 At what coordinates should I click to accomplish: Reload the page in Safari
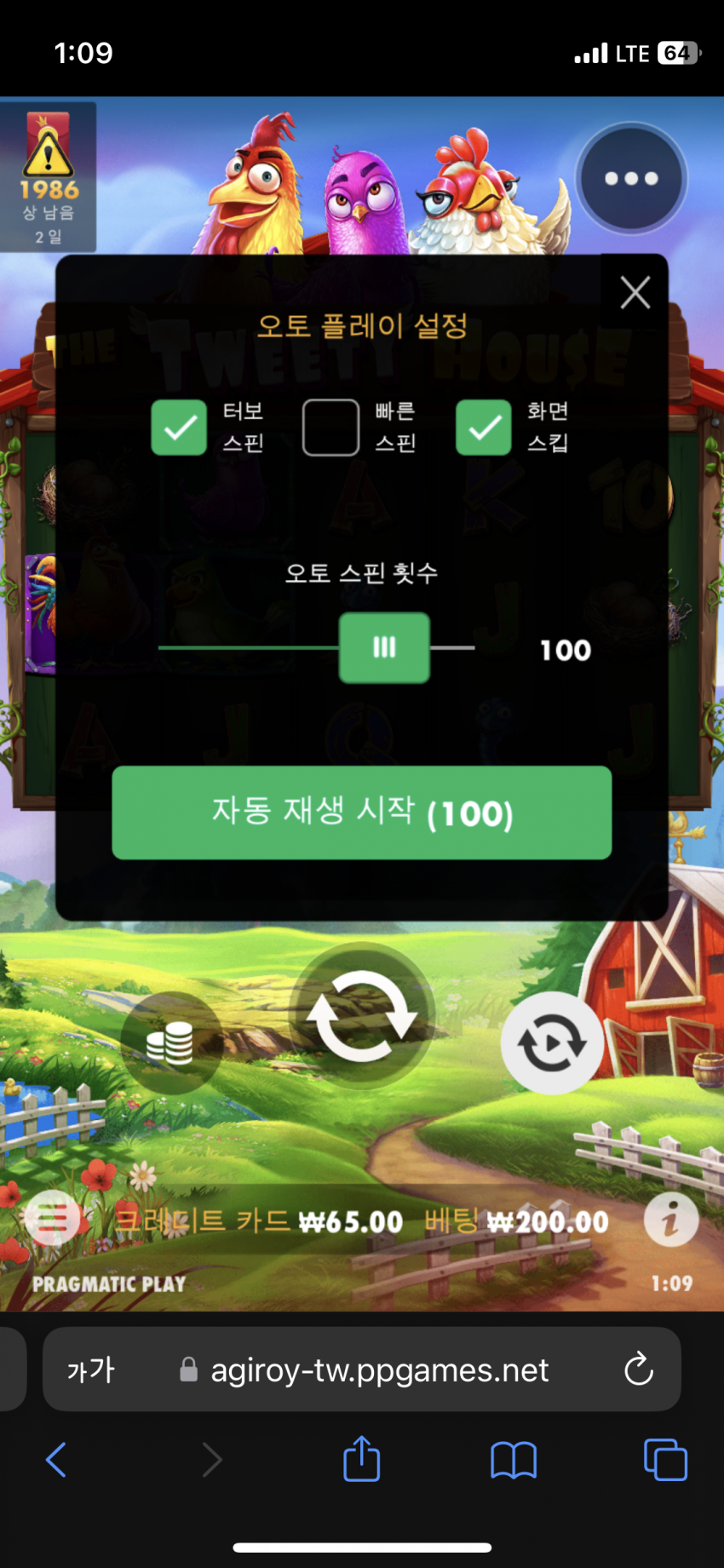638,1370
